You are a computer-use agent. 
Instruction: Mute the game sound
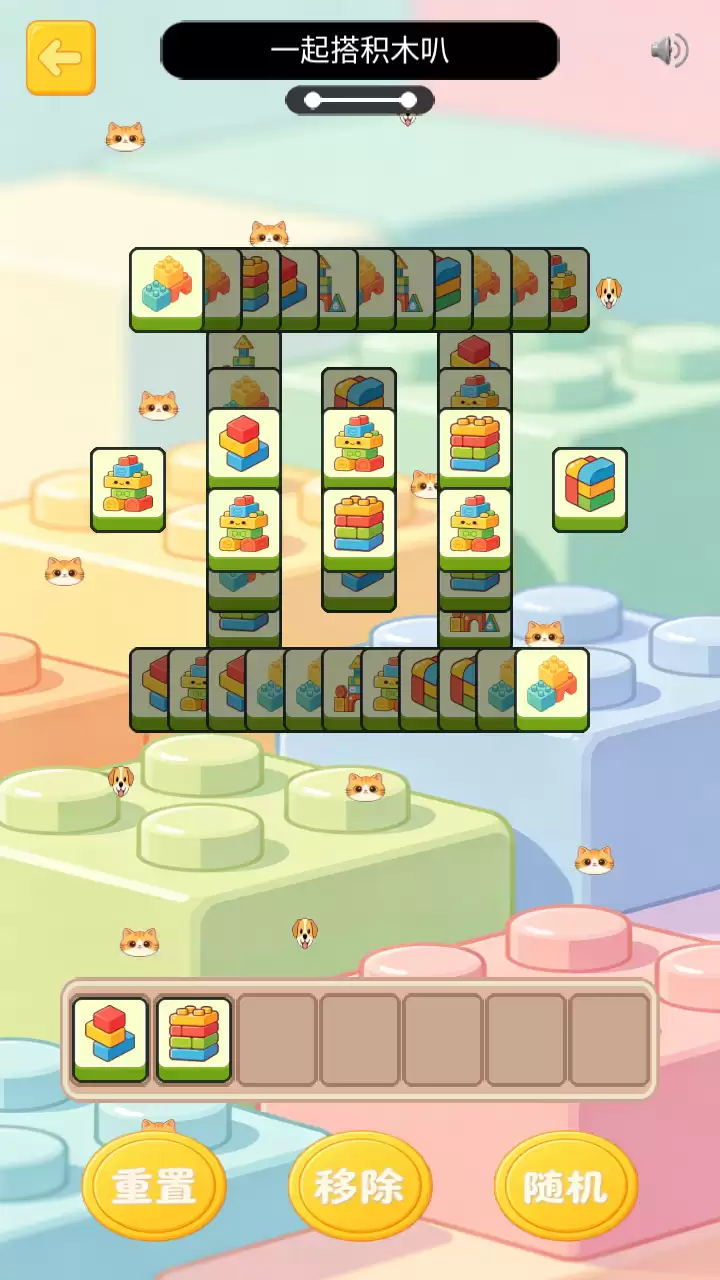point(669,50)
